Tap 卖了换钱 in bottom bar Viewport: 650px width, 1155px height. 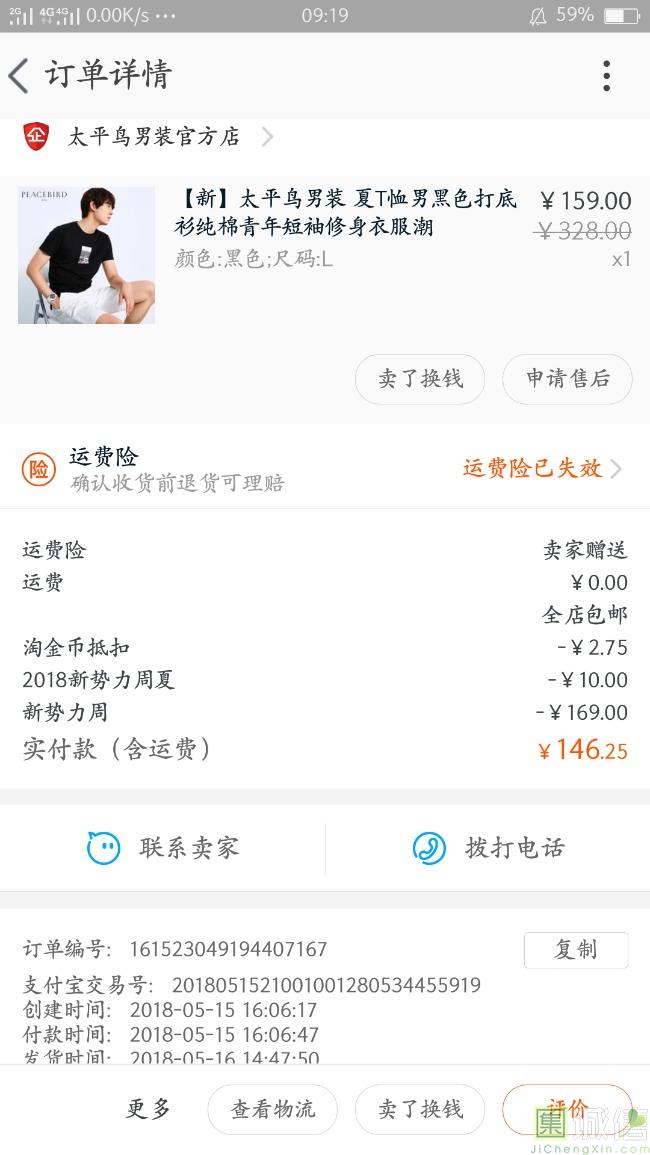point(420,1109)
